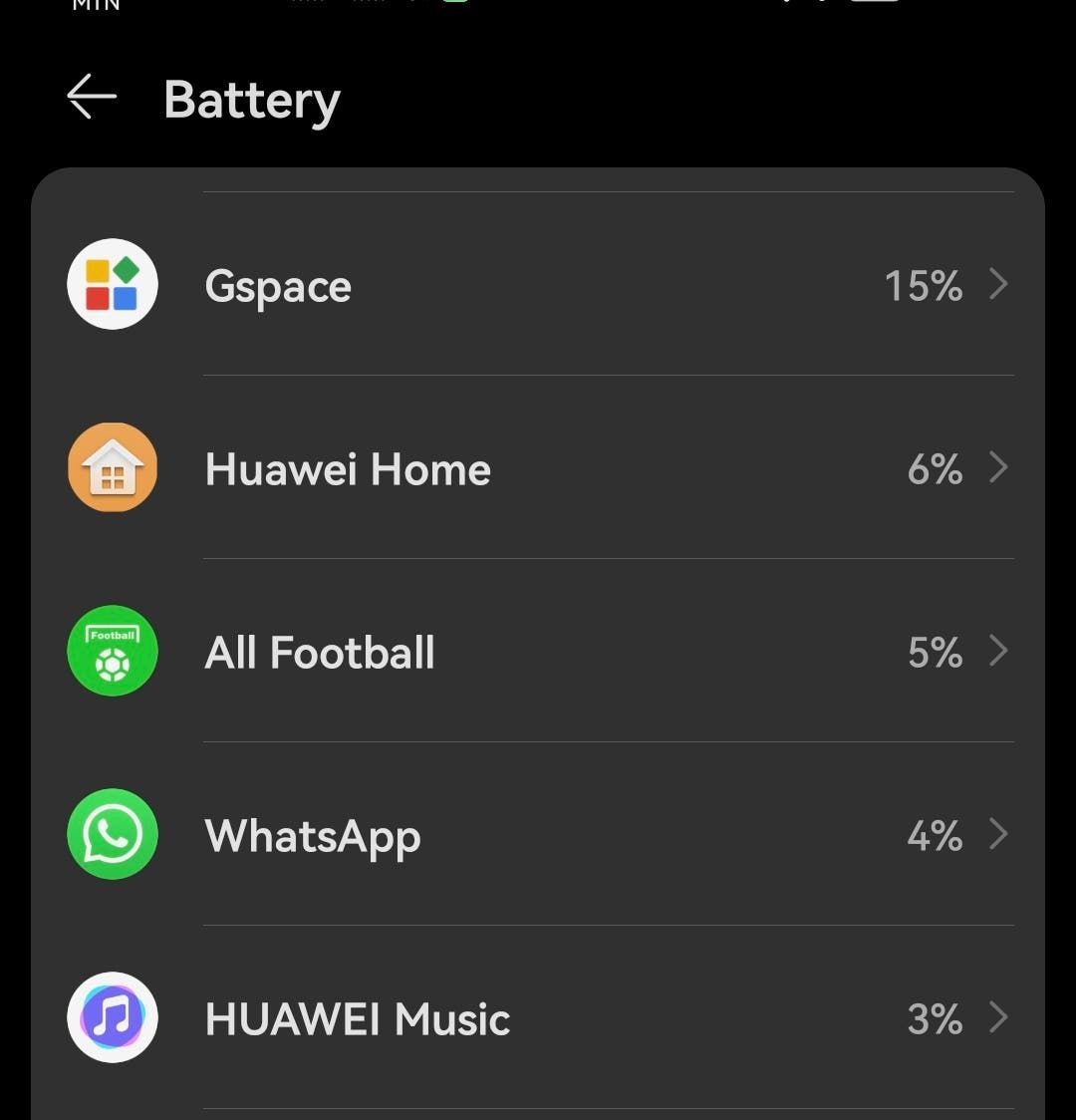Tap the back arrow beside Battery

[91, 98]
